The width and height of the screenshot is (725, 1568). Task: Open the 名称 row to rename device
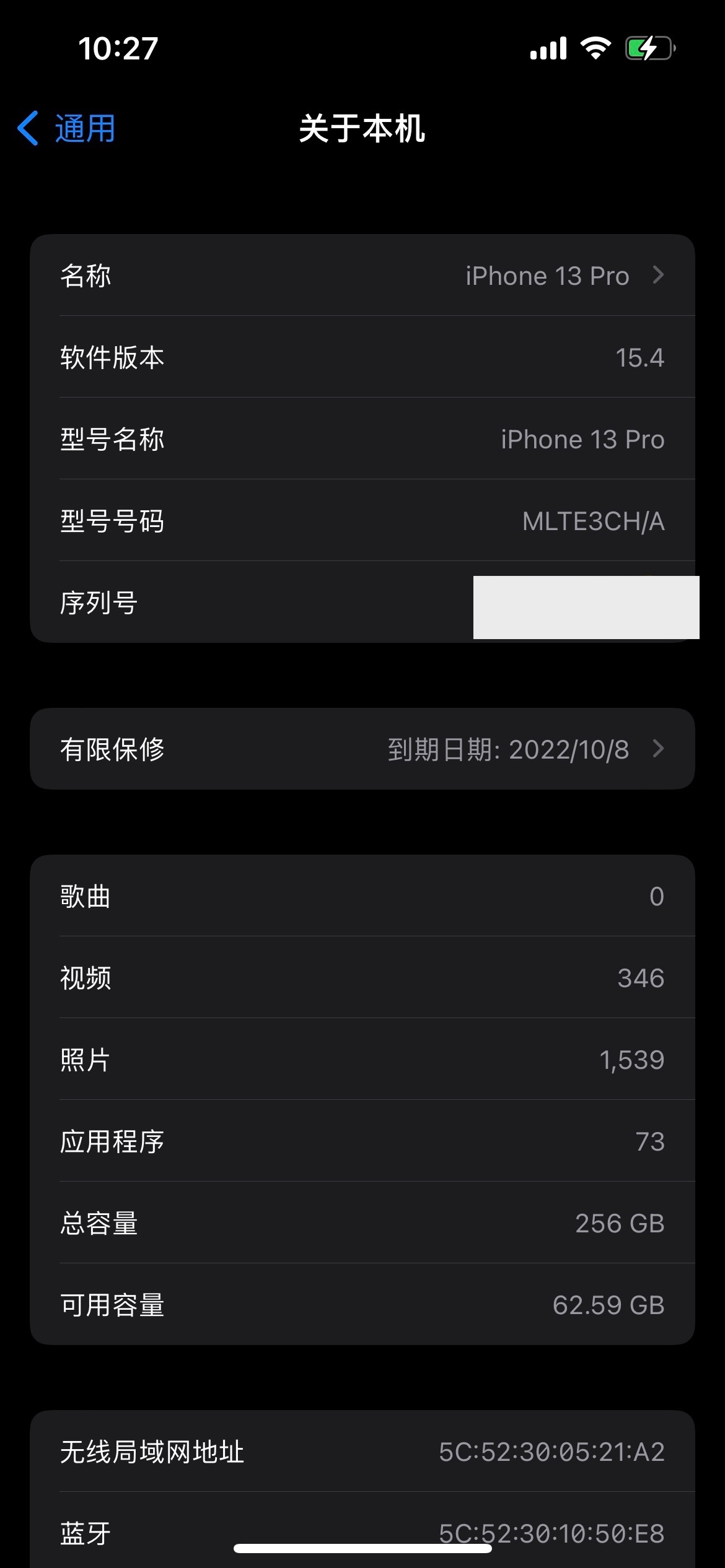coord(362,276)
